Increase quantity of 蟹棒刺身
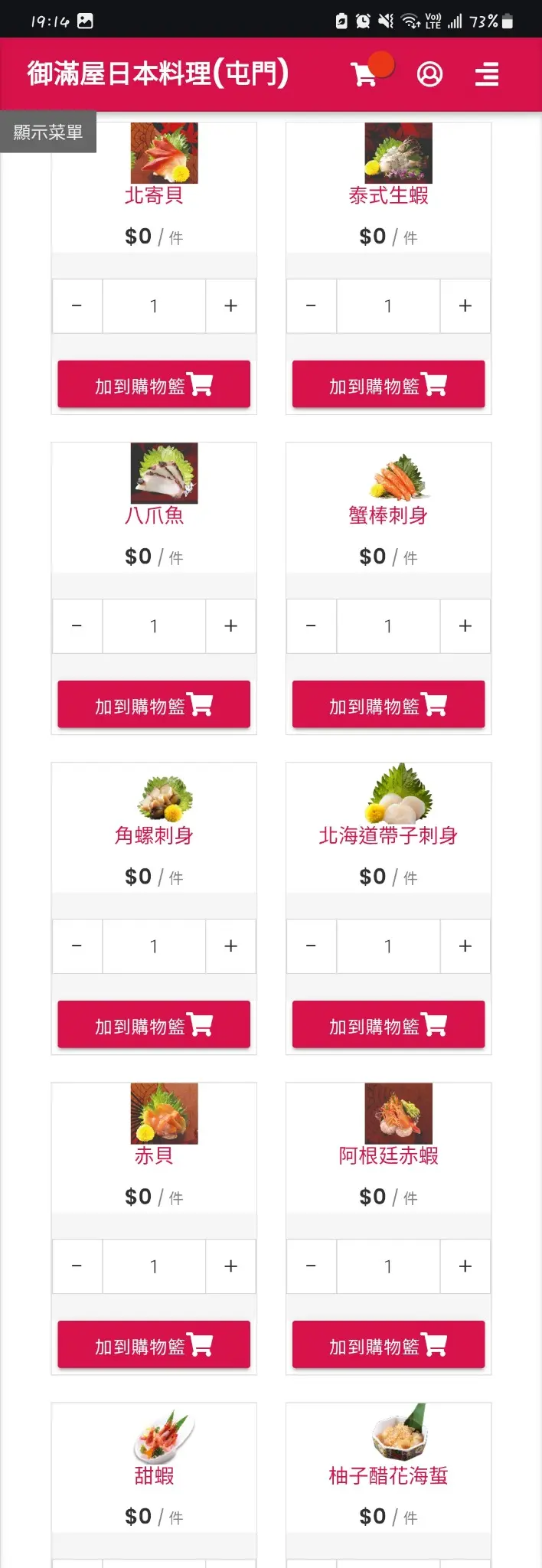The height and width of the screenshot is (1568, 542). [465, 626]
